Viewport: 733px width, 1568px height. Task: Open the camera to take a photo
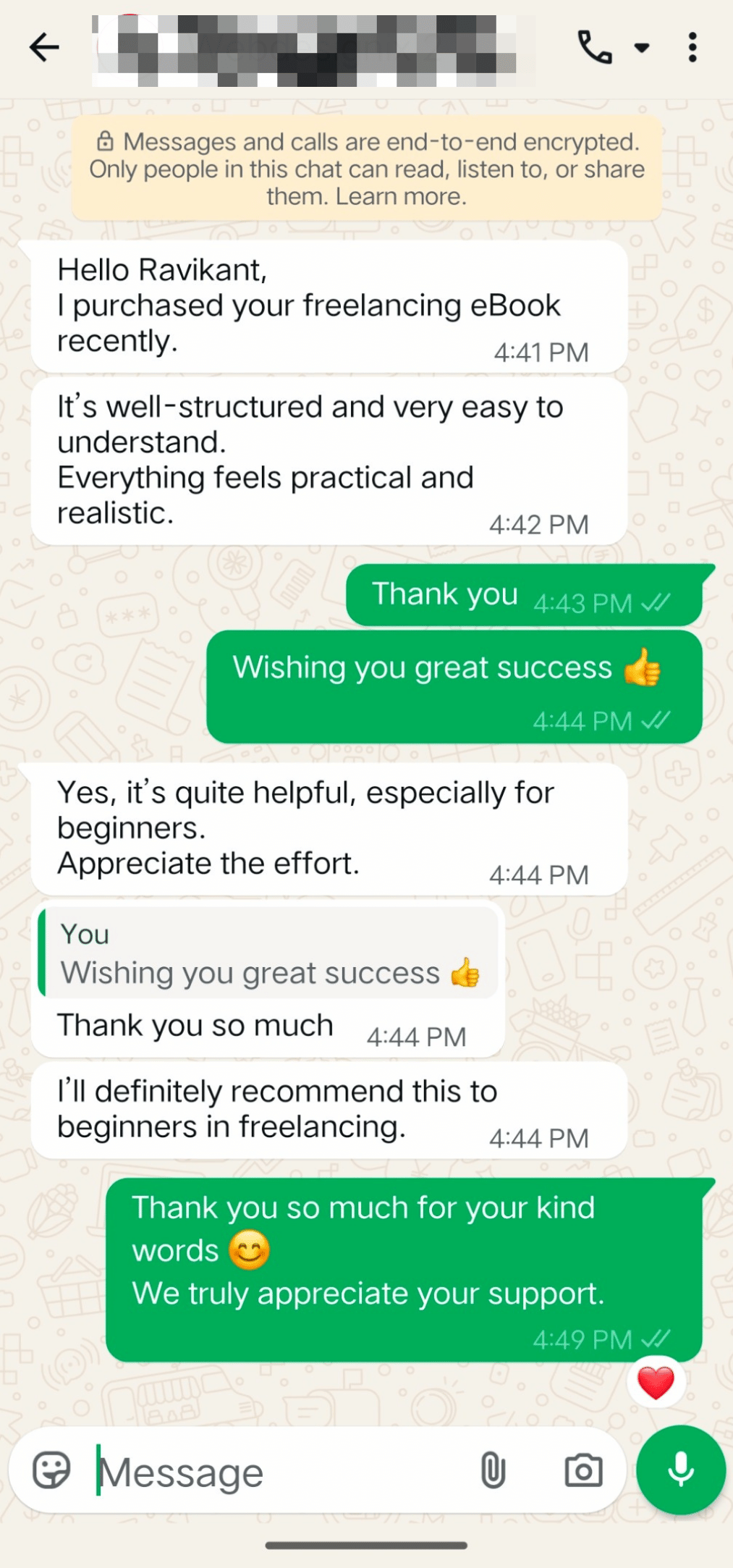pyautogui.click(x=583, y=1470)
